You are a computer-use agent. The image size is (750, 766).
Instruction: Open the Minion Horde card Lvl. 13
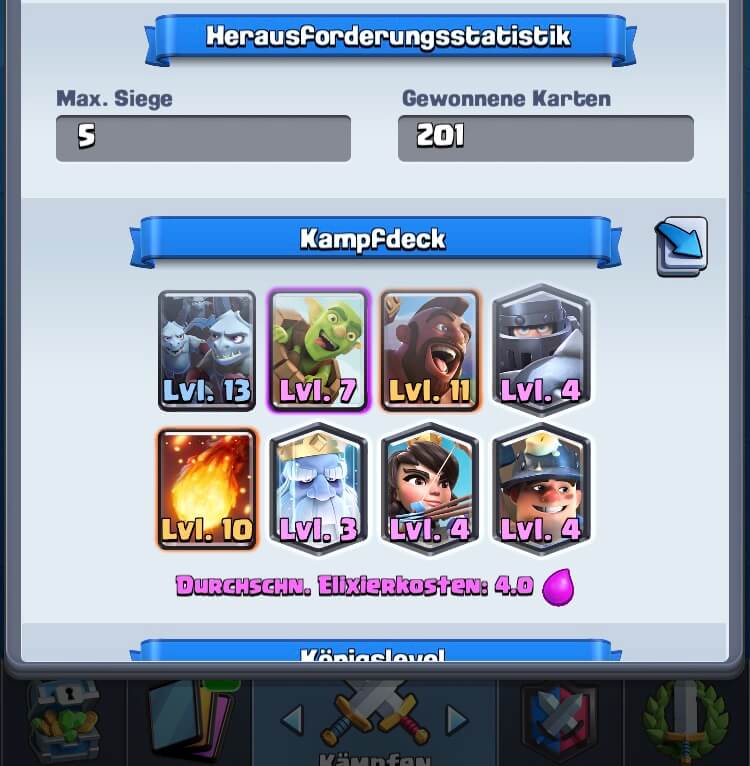point(207,350)
